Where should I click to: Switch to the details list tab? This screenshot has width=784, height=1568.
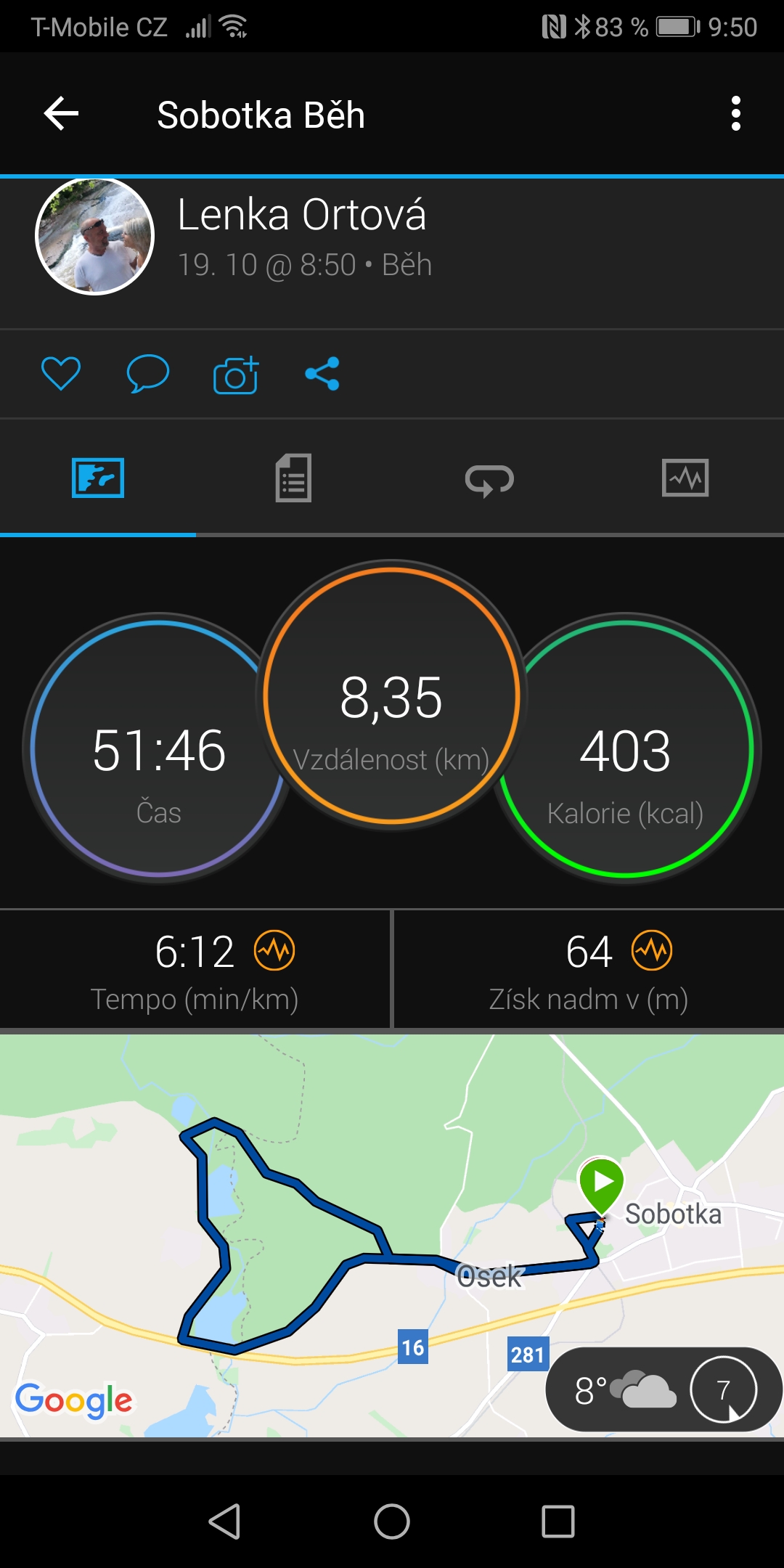(x=293, y=478)
